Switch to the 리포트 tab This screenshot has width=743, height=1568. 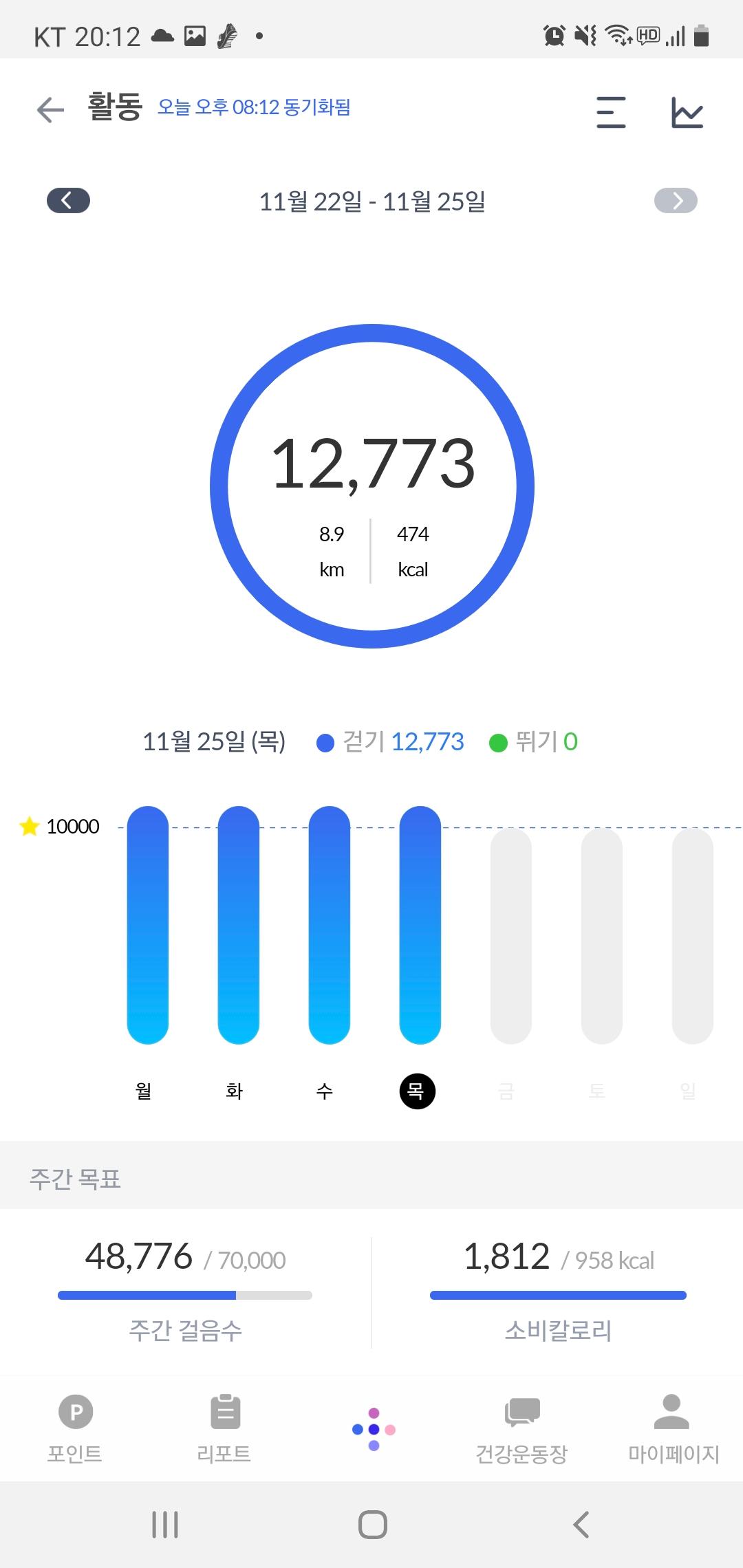click(x=224, y=1428)
